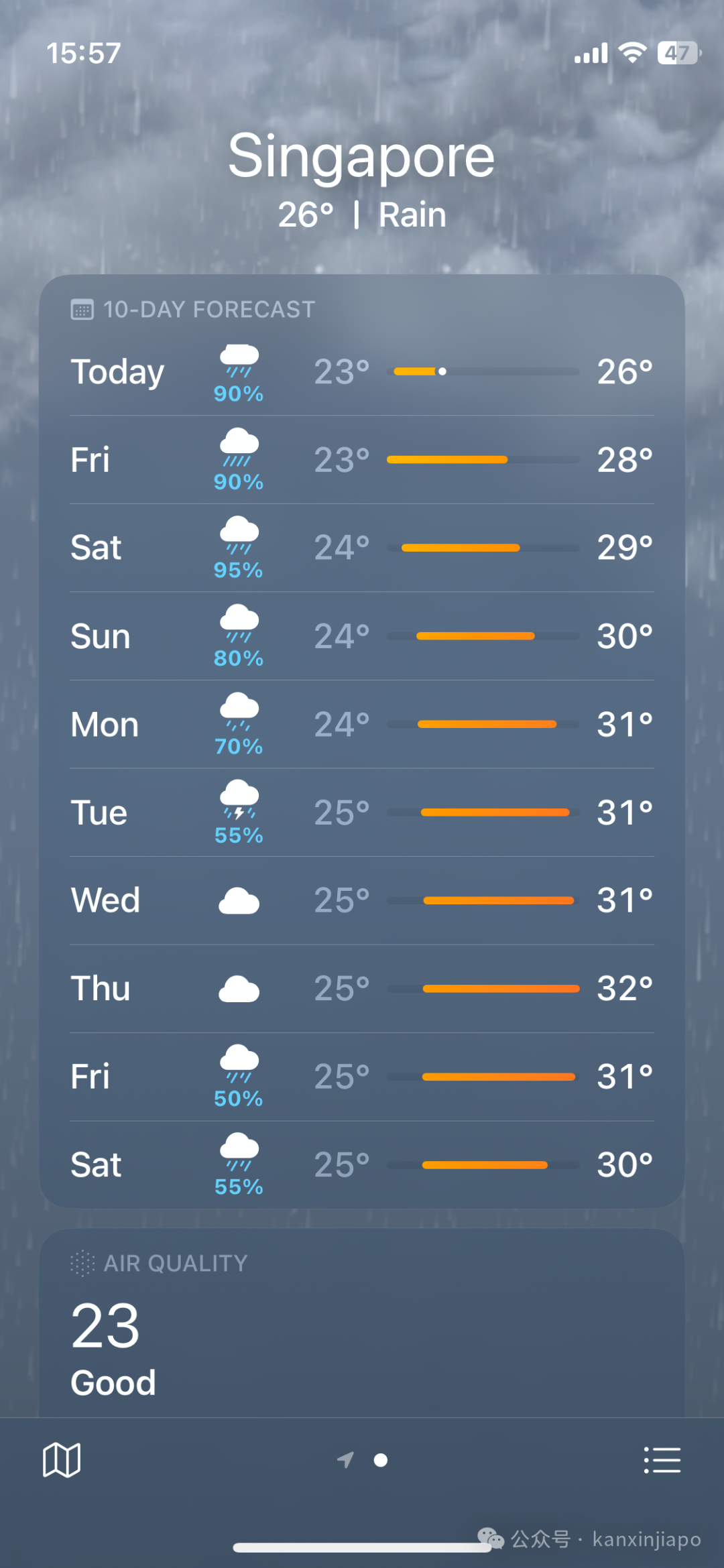This screenshot has width=724, height=1568.
Task: Open the weather map
Action: click(62, 1460)
